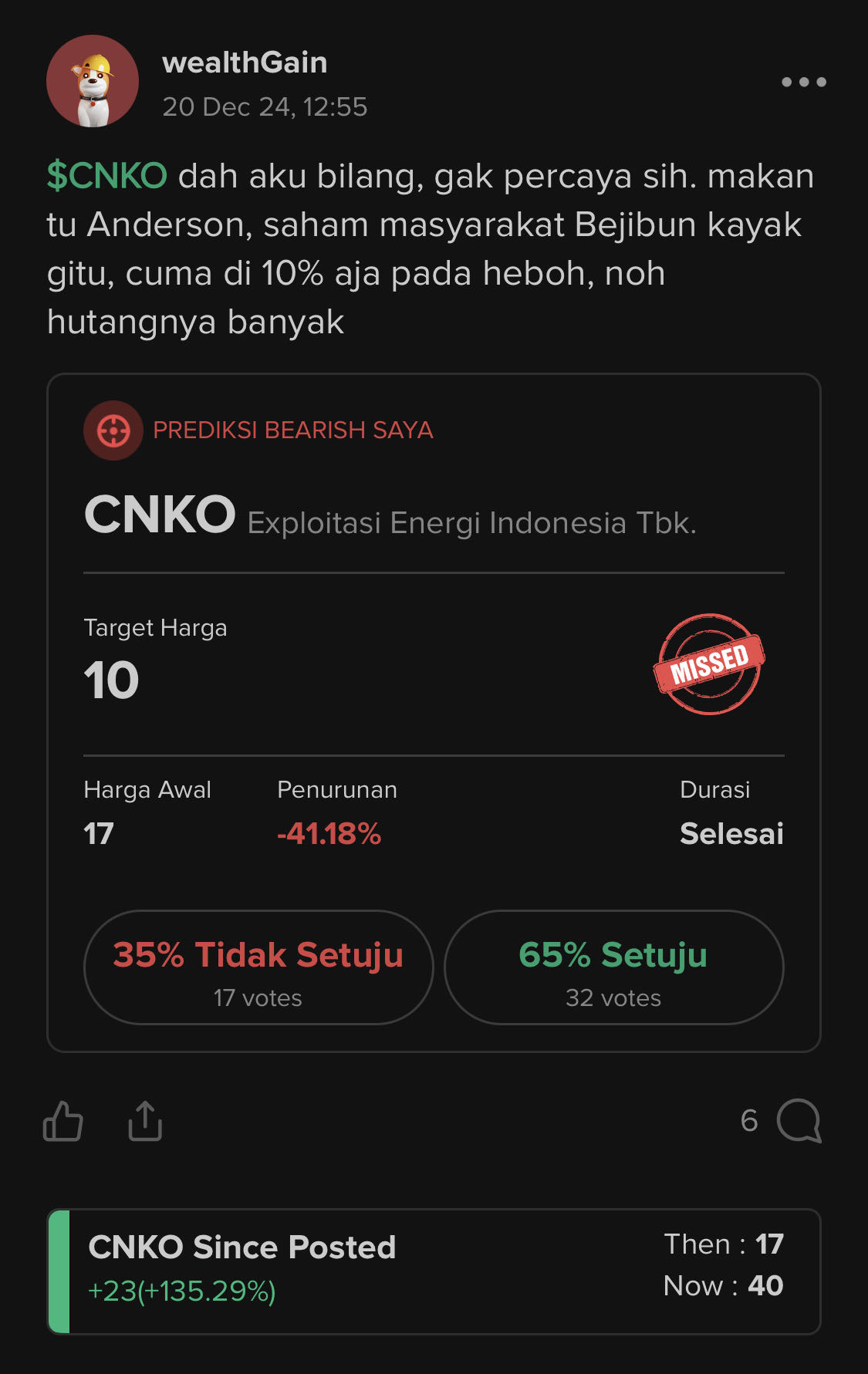Open Exploitasi Energi Indonesia Tbk. company page
This screenshot has width=868, height=1374.
point(471,523)
